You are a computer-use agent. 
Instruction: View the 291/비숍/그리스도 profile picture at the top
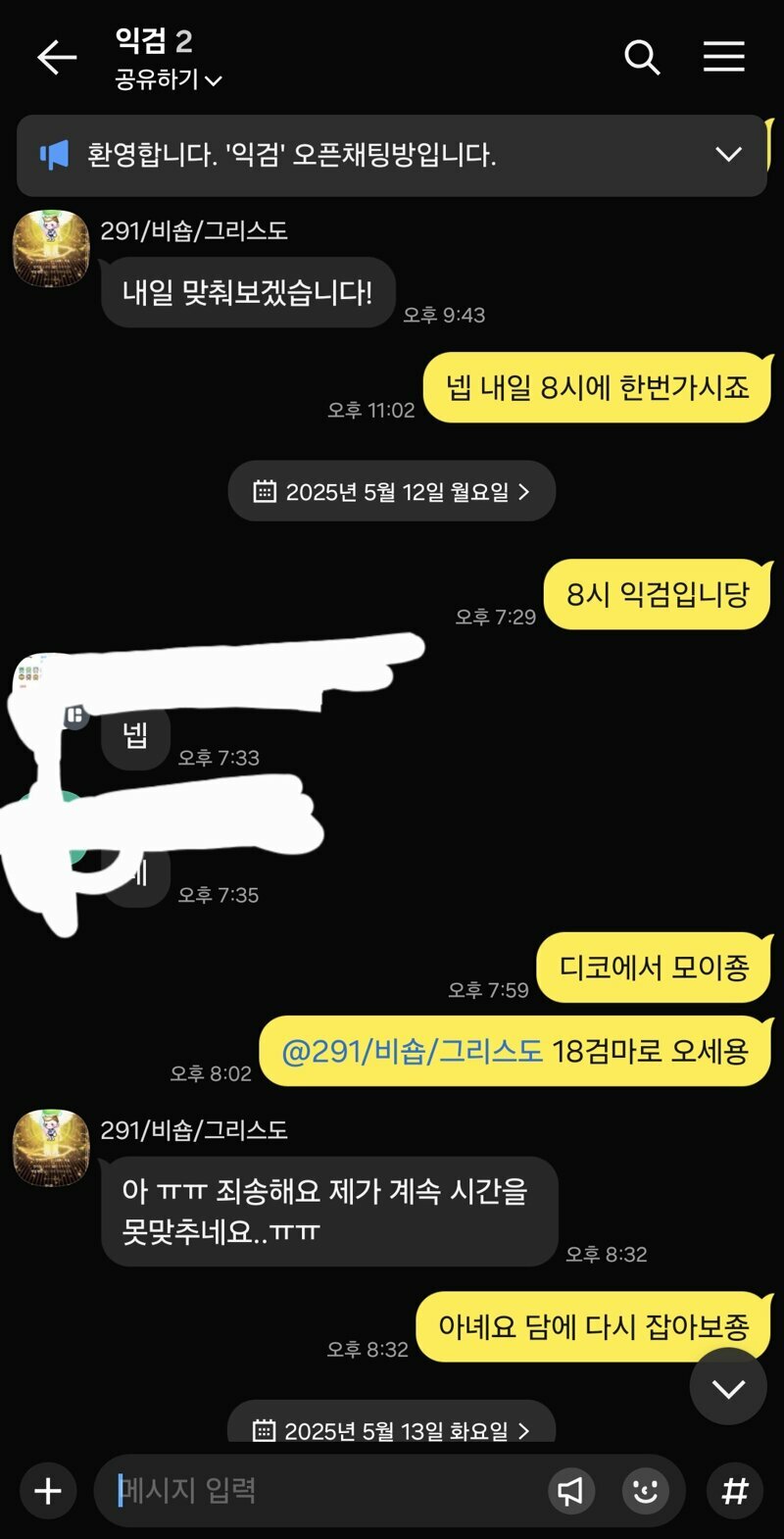[51, 249]
